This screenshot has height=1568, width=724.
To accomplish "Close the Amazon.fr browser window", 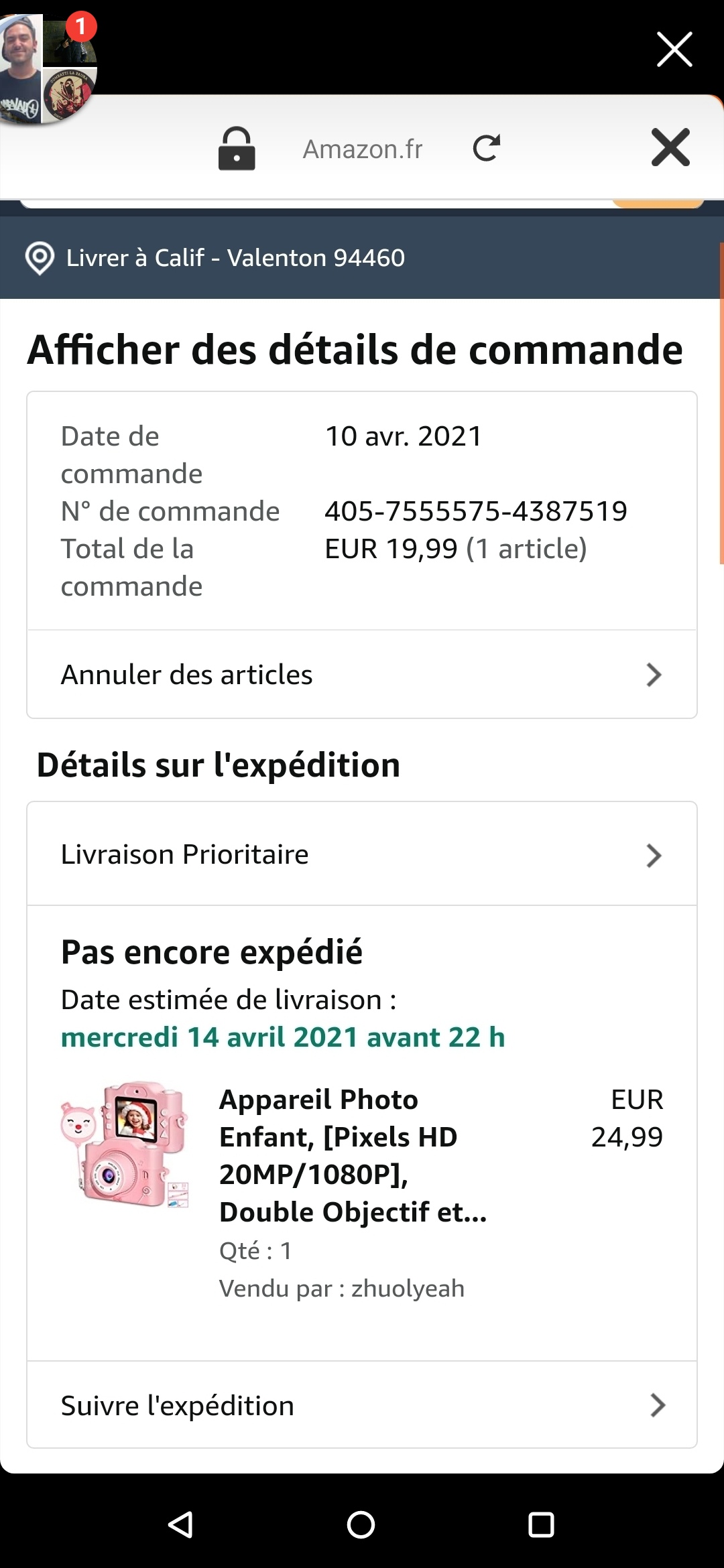I will click(670, 147).
